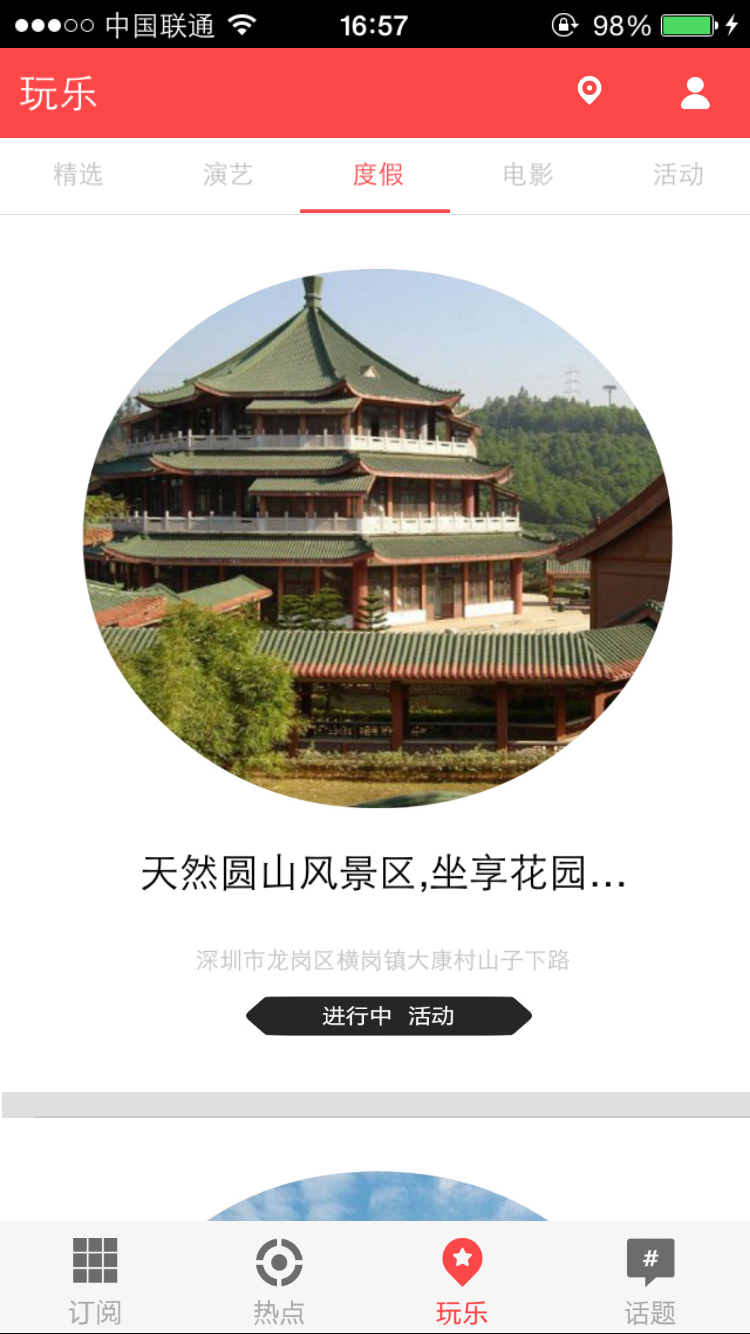The image size is (750, 1334).
Task: Select the 玩乐 bottom tab
Action: (x=462, y=1280)
